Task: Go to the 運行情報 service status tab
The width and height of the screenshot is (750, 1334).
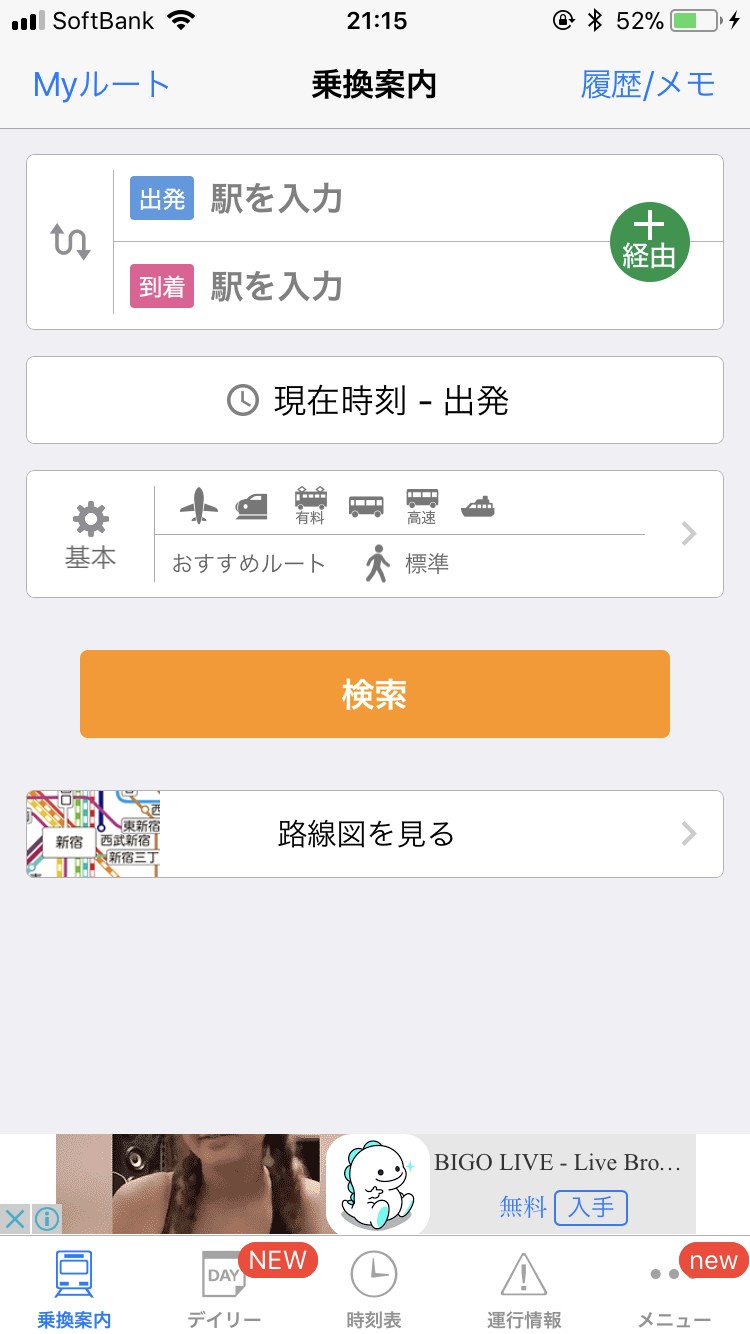Action: (x=524, y=1288)
